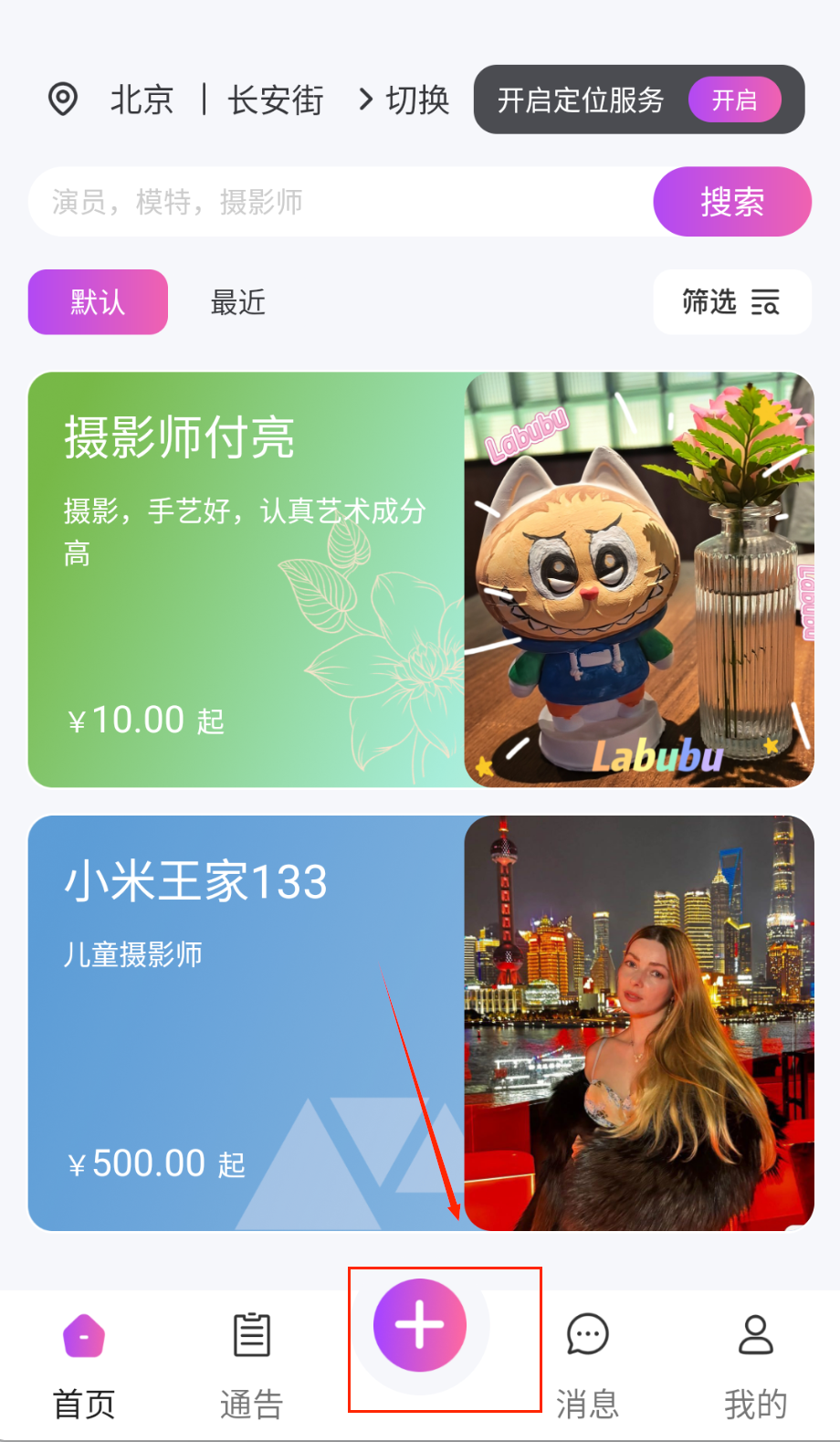
Task: Open the 消息 tab
Action: 587,1365
